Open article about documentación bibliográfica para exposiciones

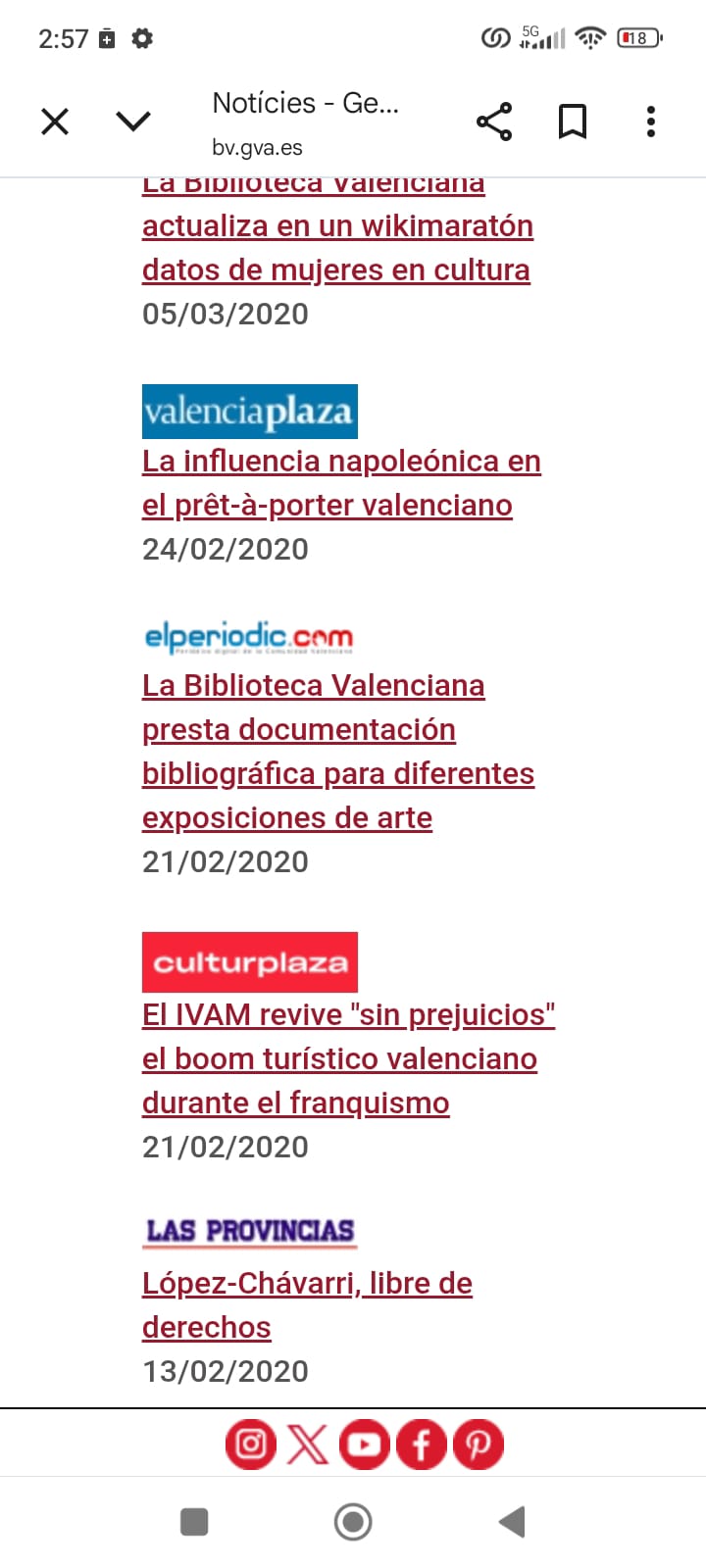336,752
